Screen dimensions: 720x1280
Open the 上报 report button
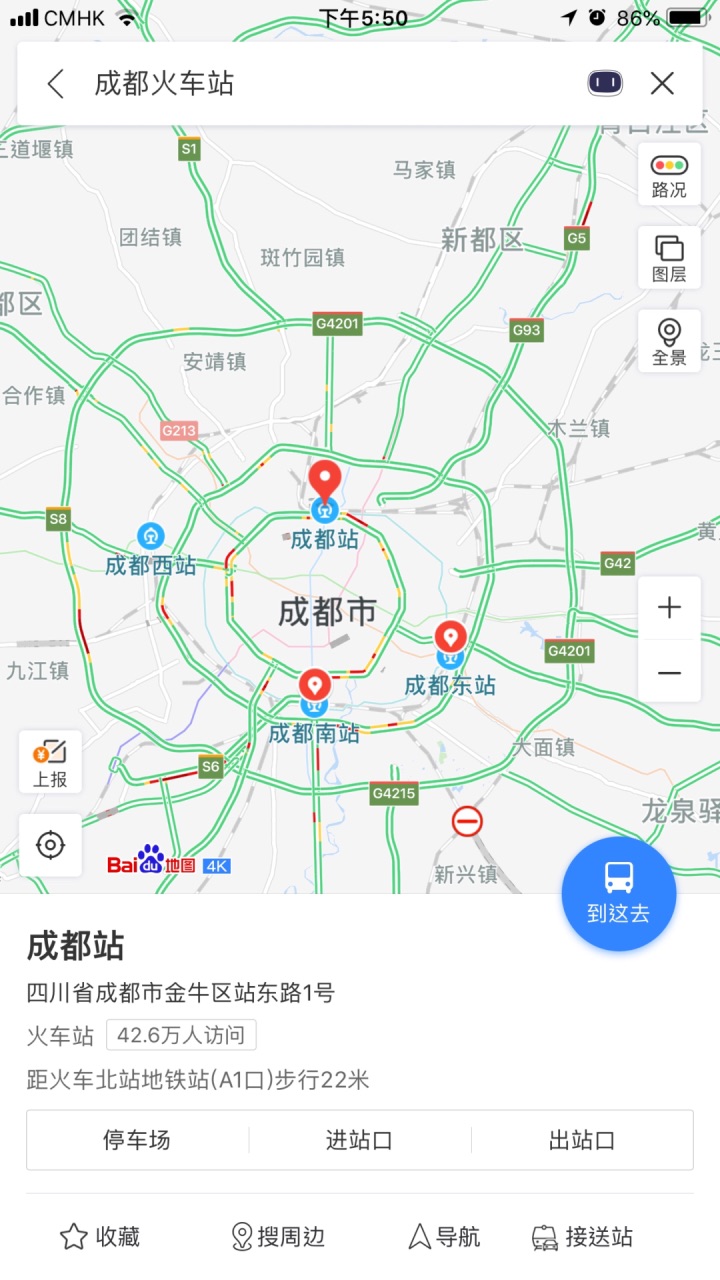pyautogui.click(x=50, y=762)
